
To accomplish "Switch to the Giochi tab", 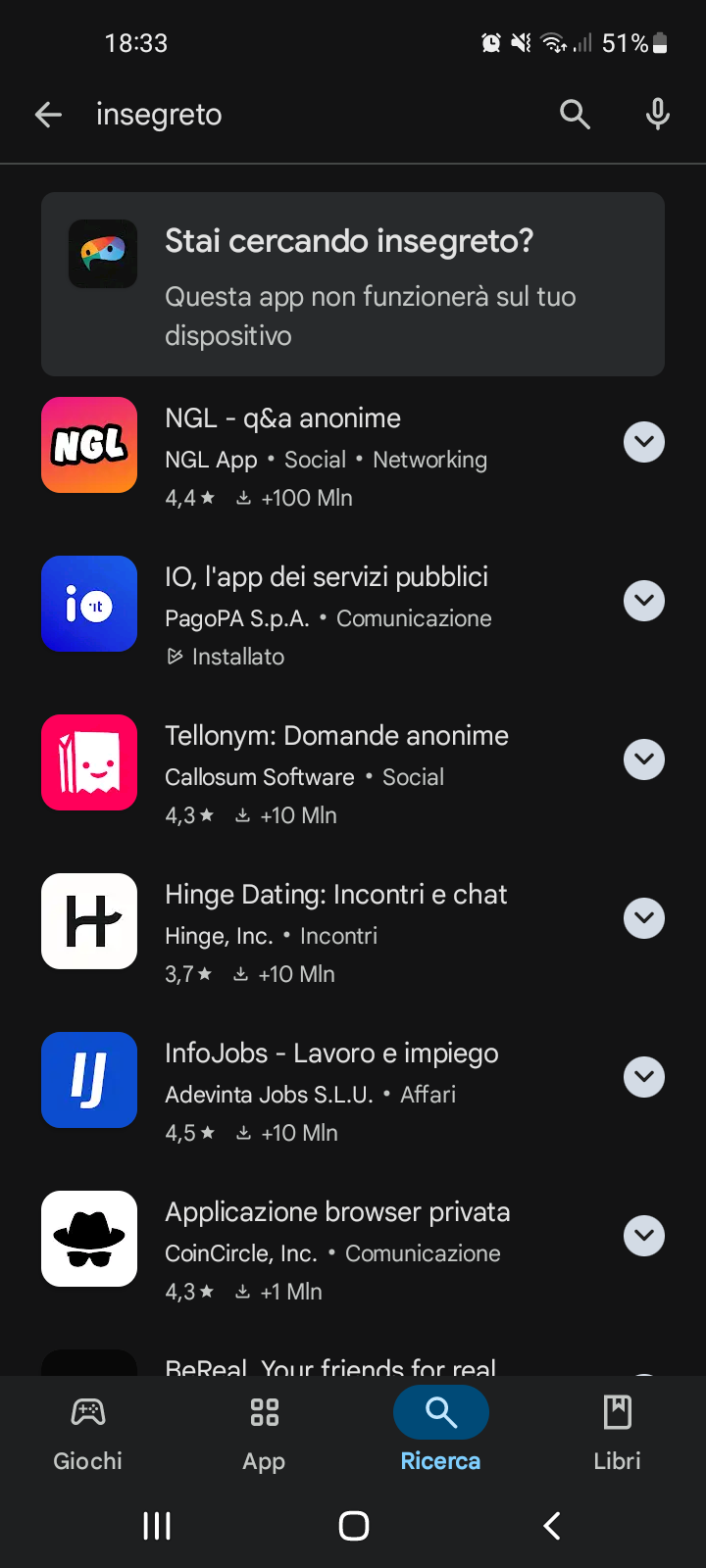I will [88, 1435].
